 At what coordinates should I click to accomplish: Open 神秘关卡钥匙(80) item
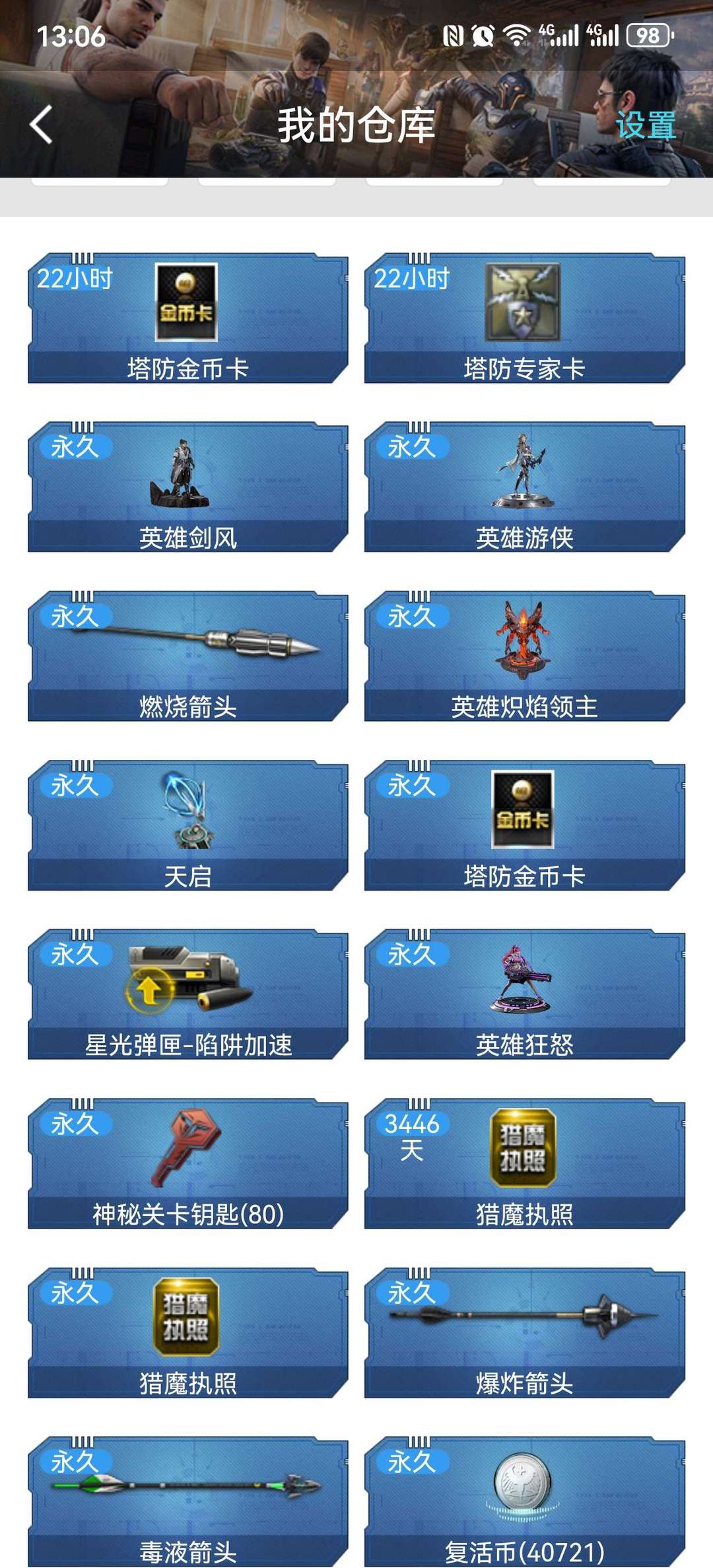pos(187,1163)
